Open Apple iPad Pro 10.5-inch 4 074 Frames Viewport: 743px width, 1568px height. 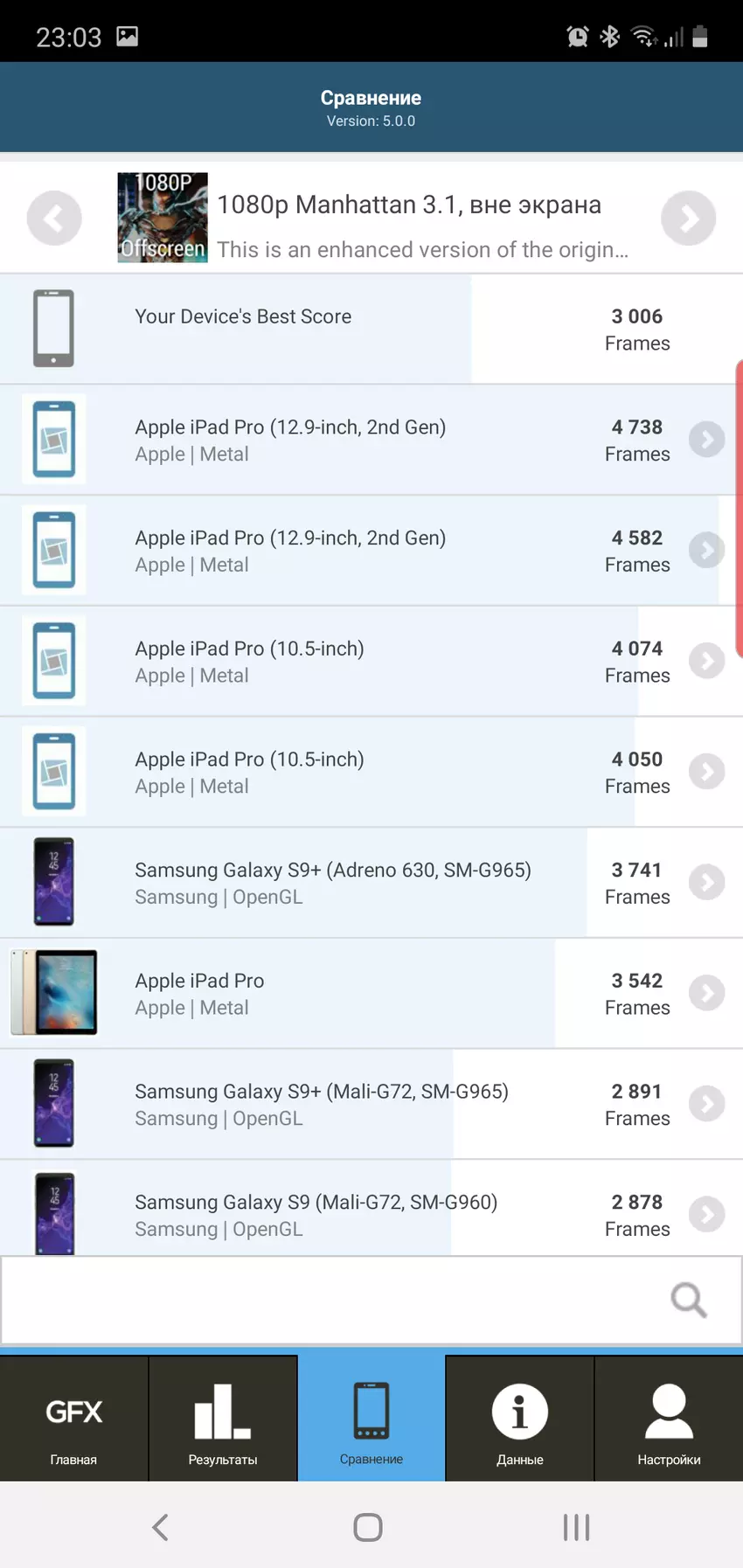tap(705, 662)
